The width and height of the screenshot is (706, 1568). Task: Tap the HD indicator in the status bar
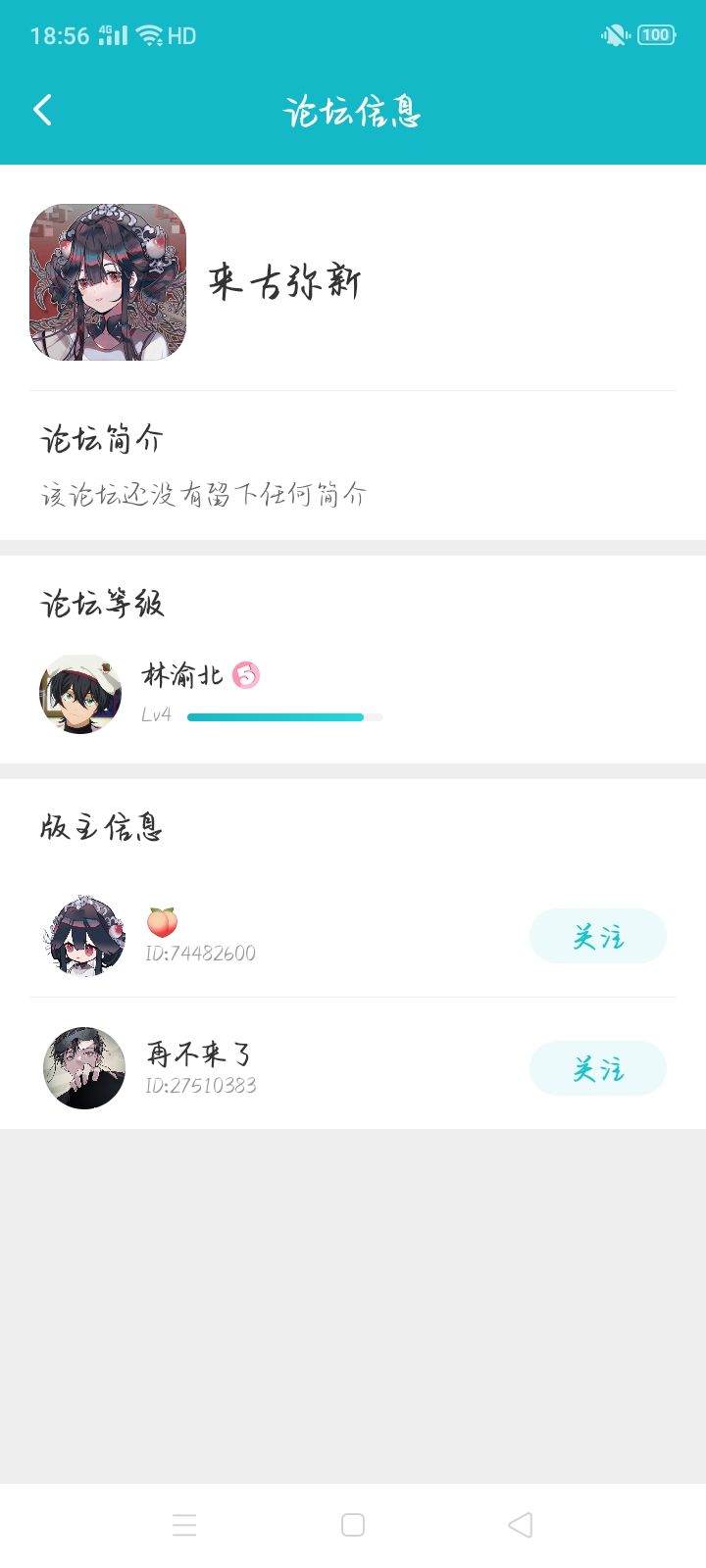pos(181,35)
